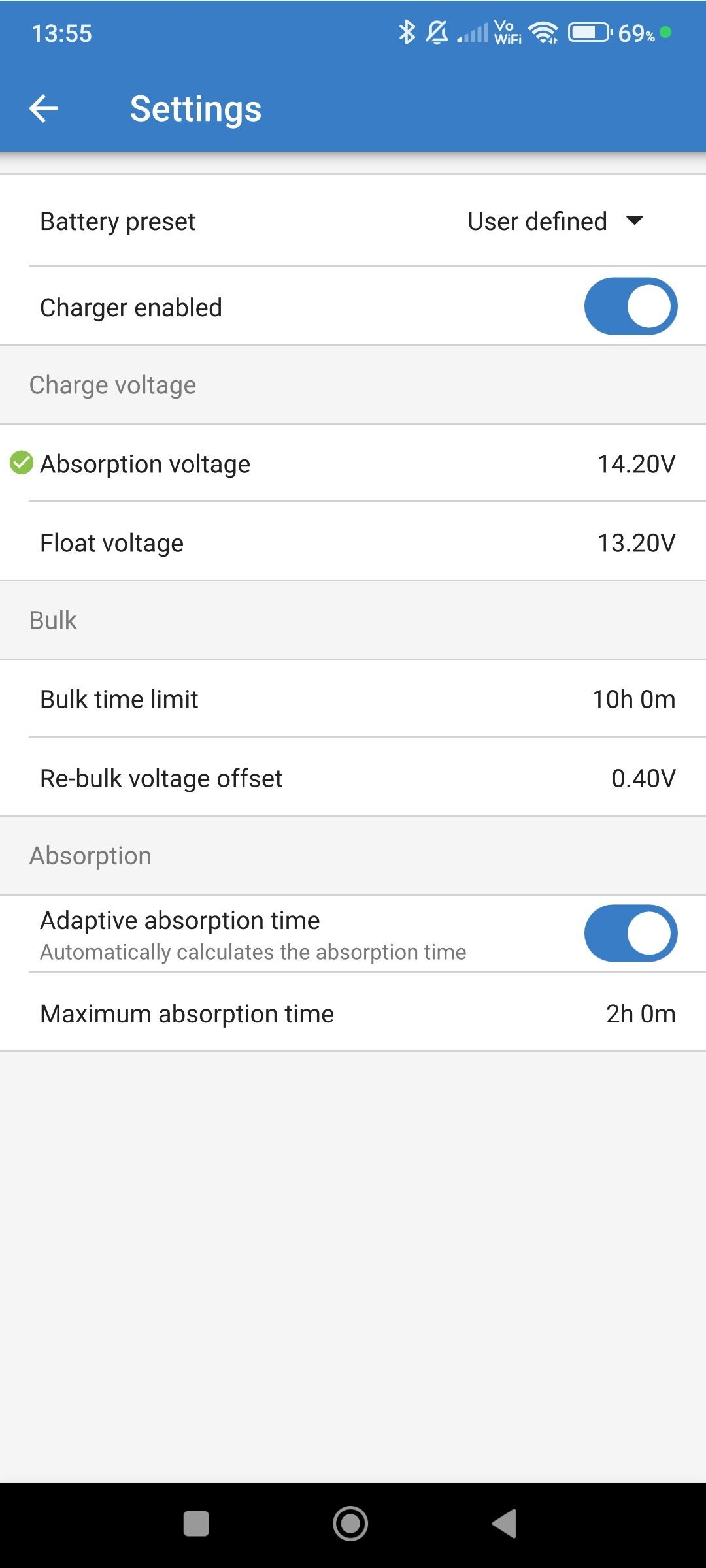Edit the Float voltage value

coord(353,542)
